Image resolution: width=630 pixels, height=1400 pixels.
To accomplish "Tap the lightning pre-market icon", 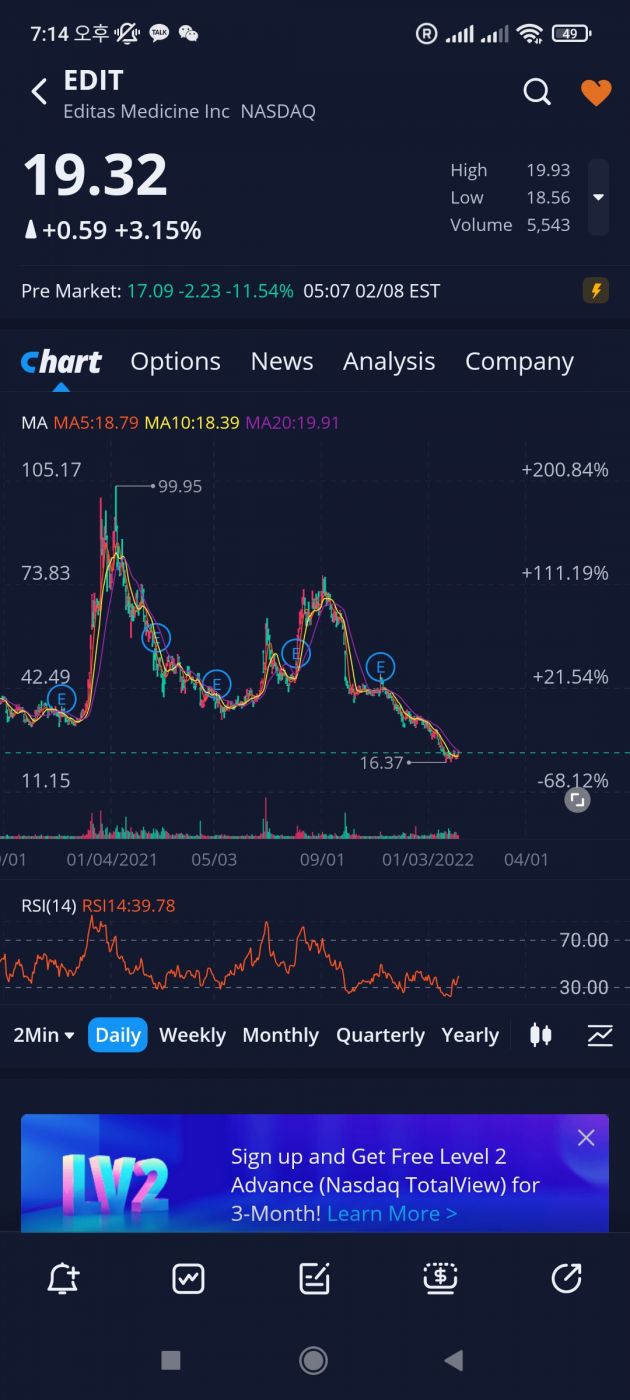I will point(595,291).
